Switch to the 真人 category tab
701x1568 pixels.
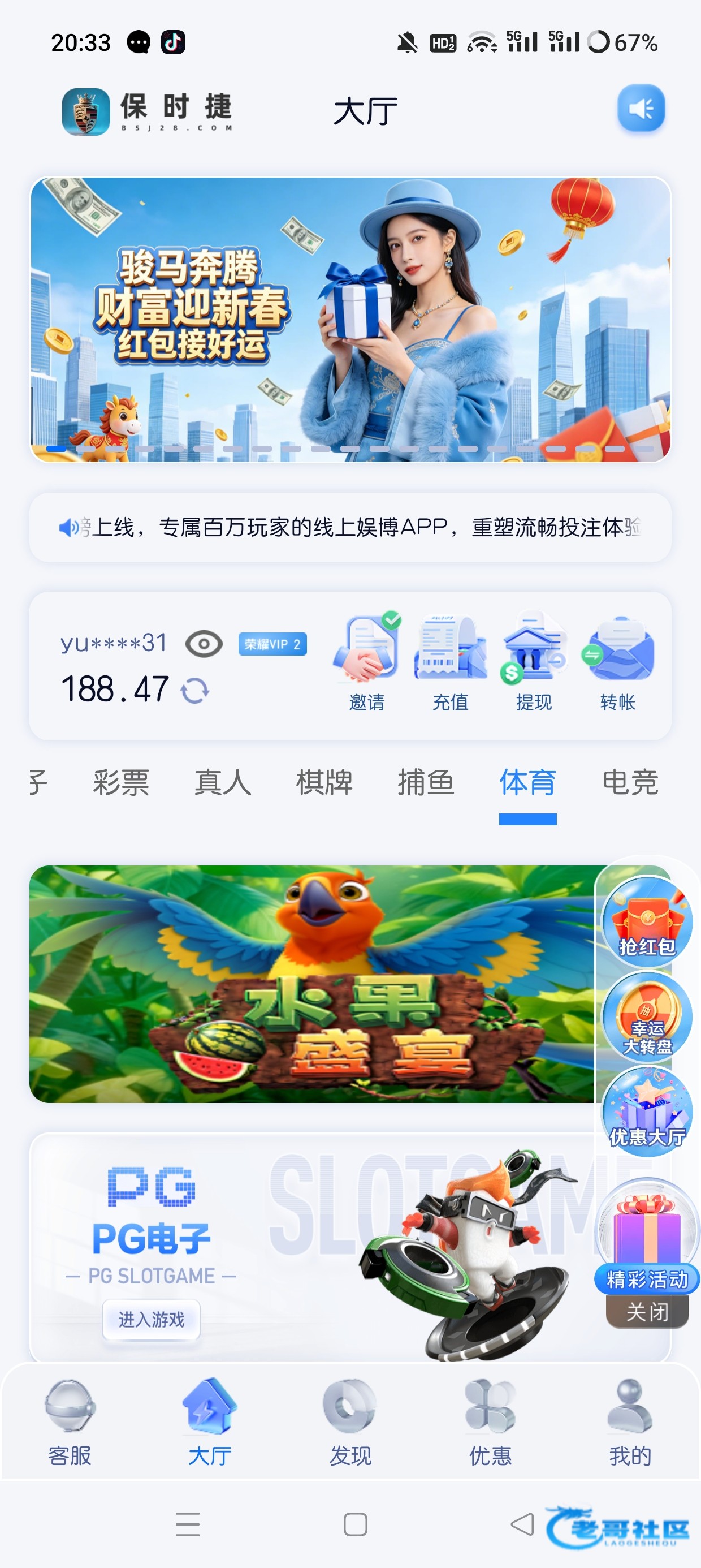(x=223, y=782)
